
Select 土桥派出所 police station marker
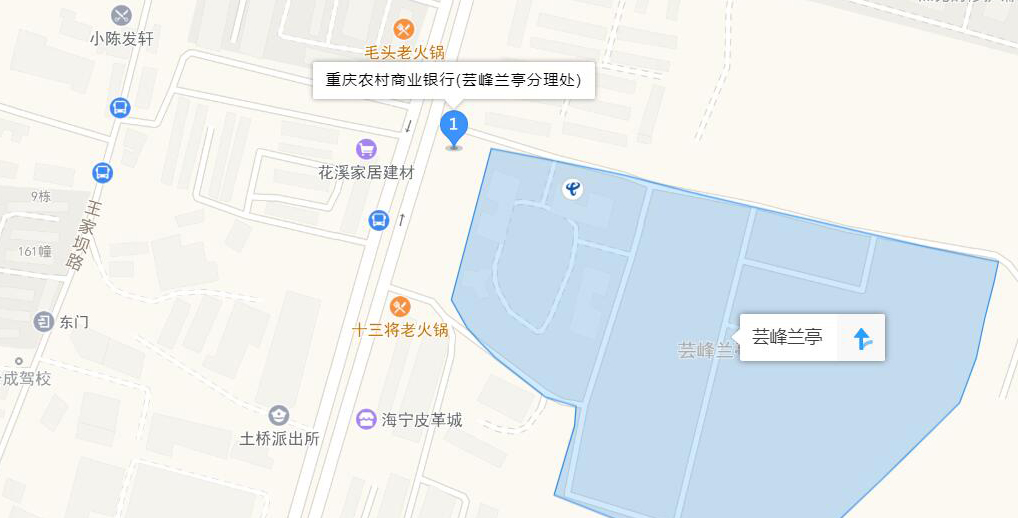[279, 415]
